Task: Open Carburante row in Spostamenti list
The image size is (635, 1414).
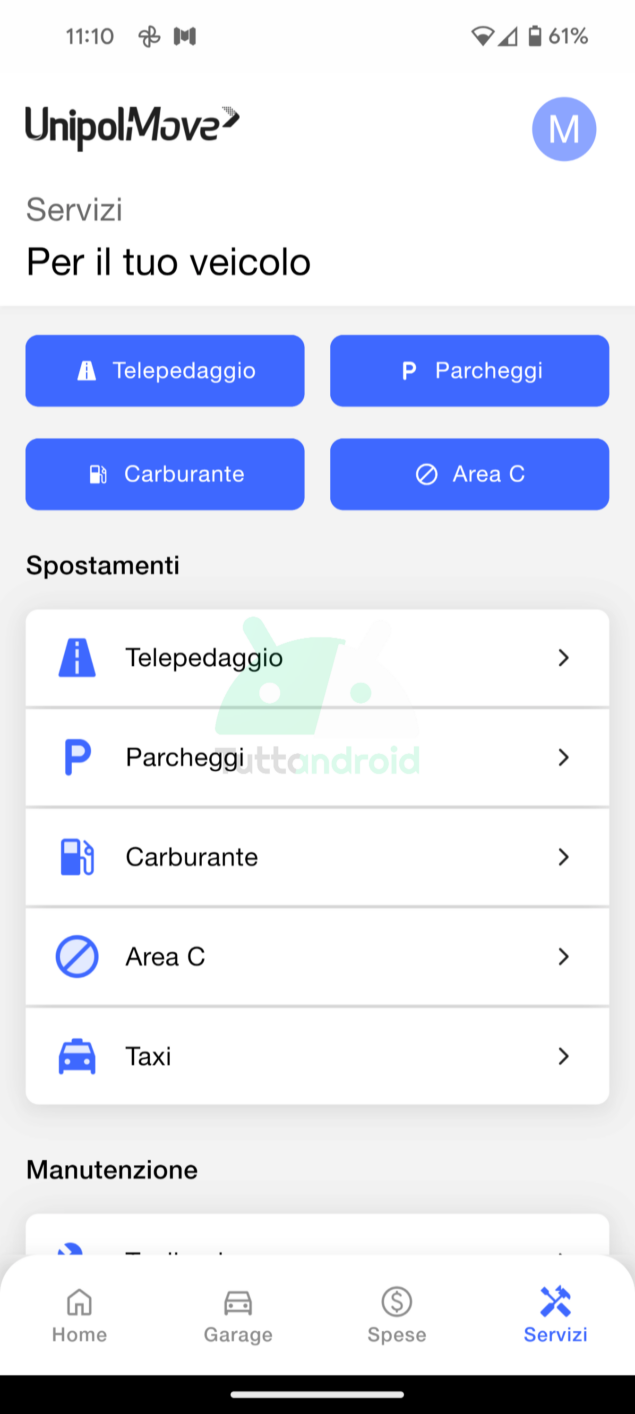Action: [317, 857]
